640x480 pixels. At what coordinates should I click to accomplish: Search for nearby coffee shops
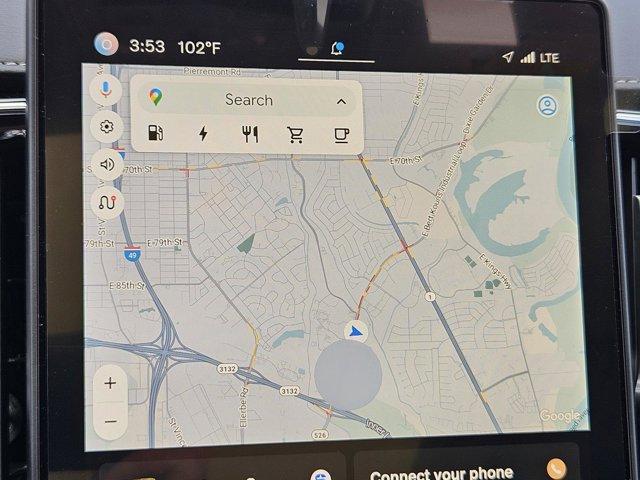coord(342,134)
